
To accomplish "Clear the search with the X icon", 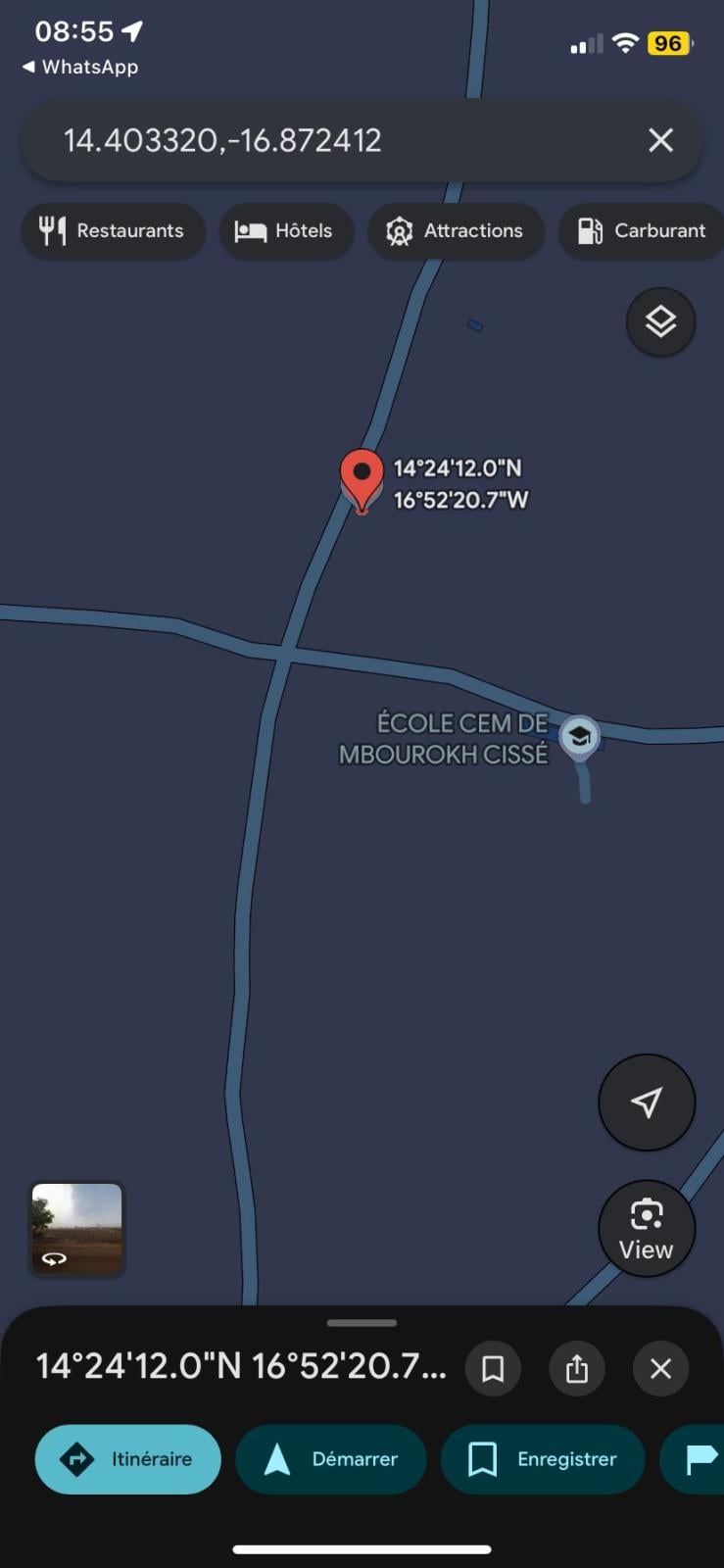I will tap(660, 140).
